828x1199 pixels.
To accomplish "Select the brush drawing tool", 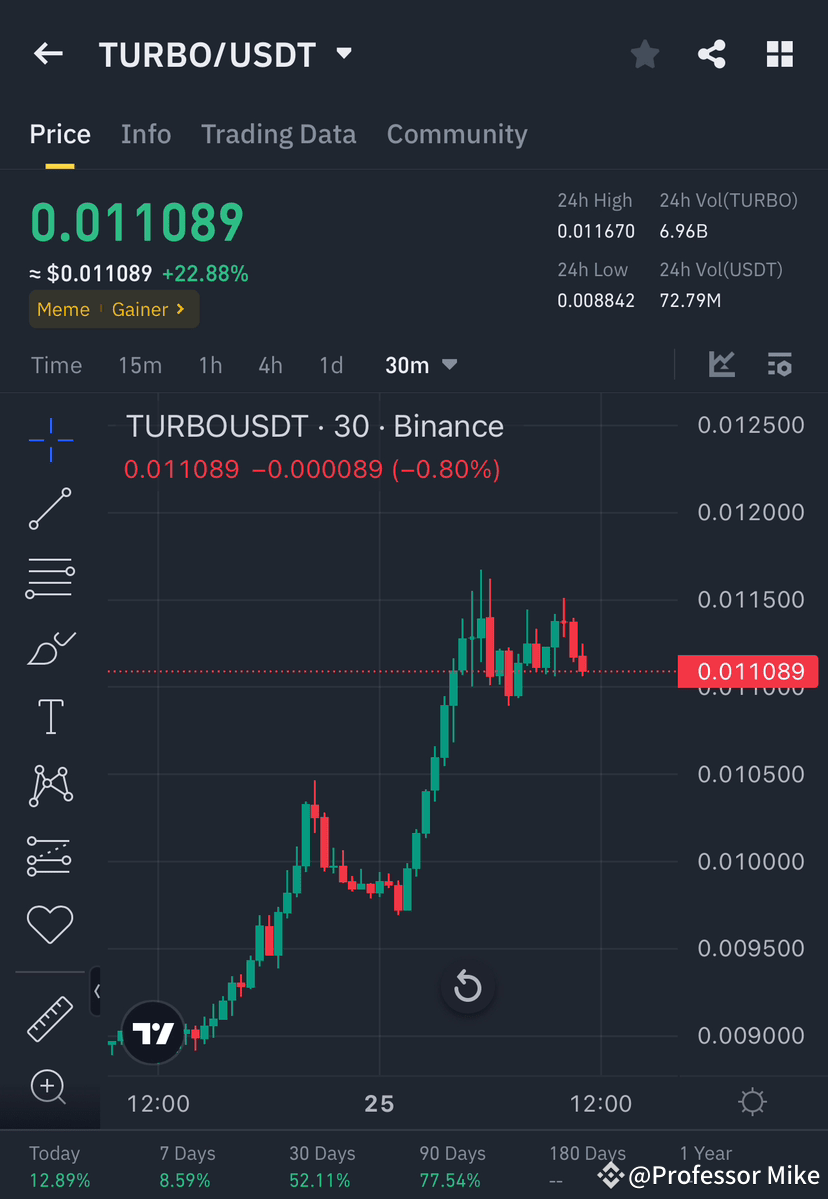I will tap(50, 648).
